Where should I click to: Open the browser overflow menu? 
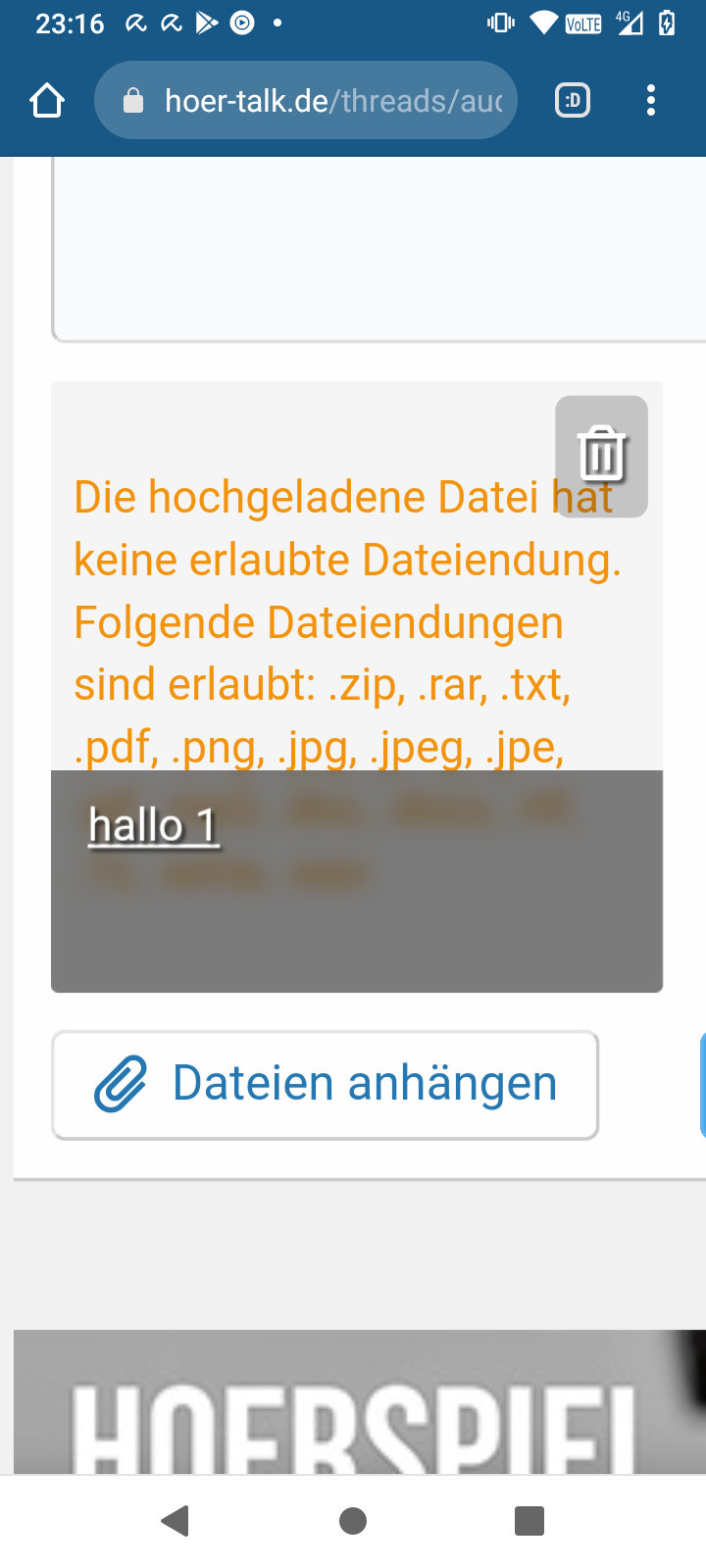tap(651, 101)
